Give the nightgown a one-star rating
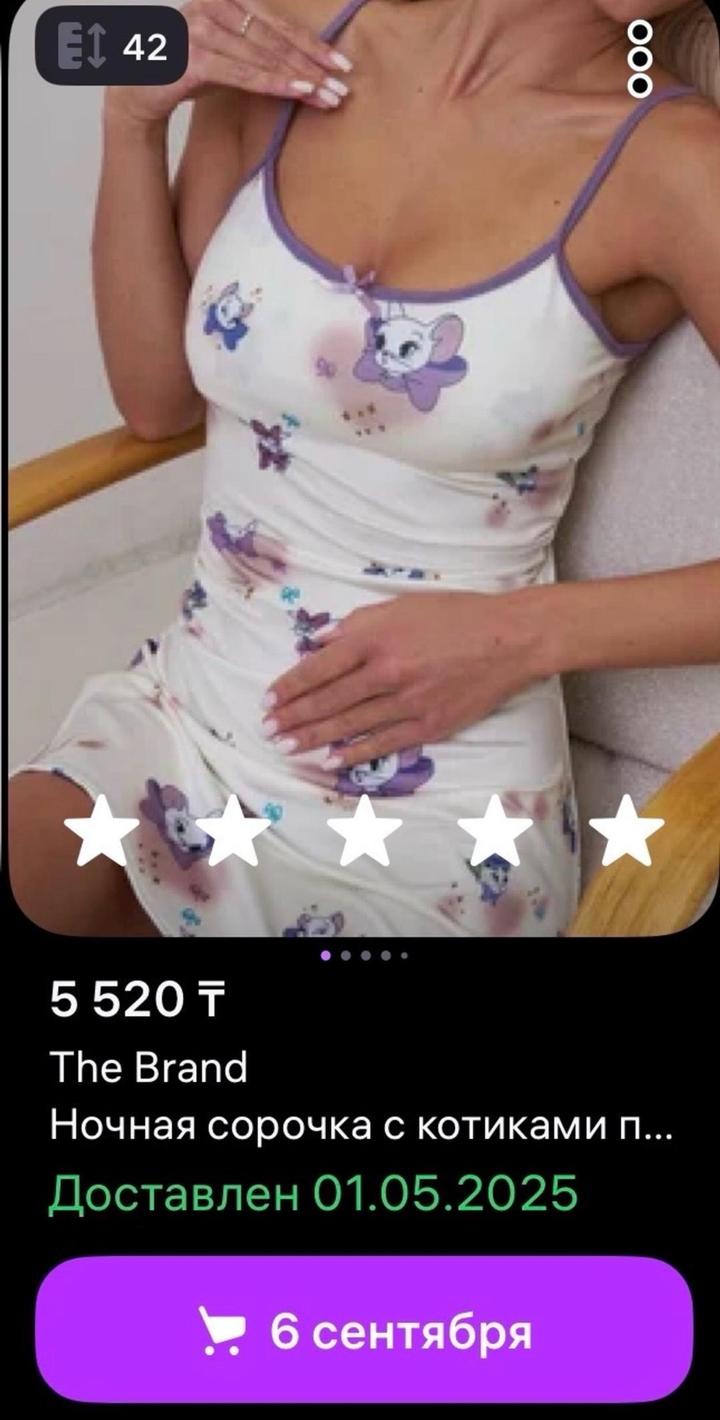 coord(101,830)
